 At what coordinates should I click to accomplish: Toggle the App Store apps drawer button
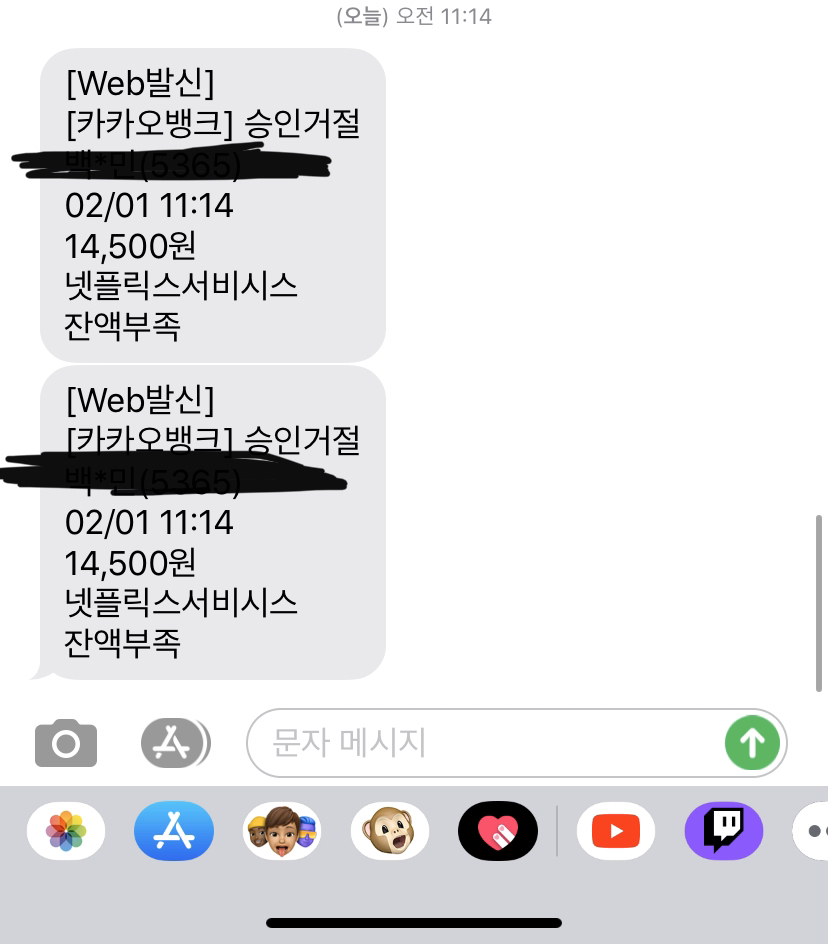[175, 743]
